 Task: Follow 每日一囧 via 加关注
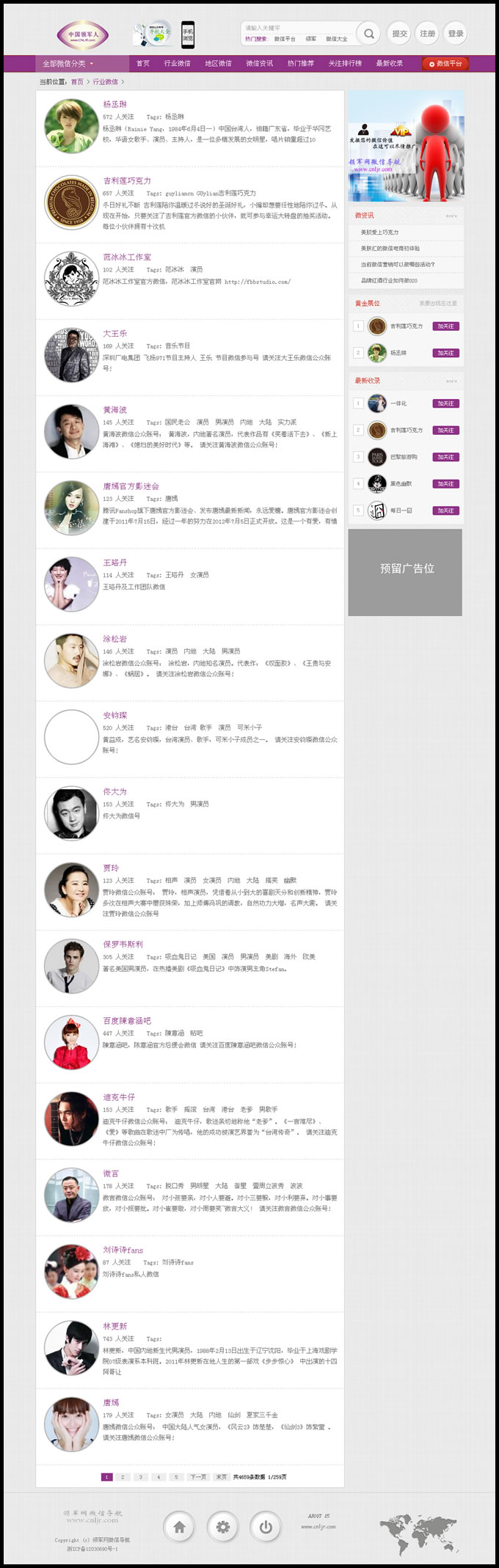pos(445,510)
